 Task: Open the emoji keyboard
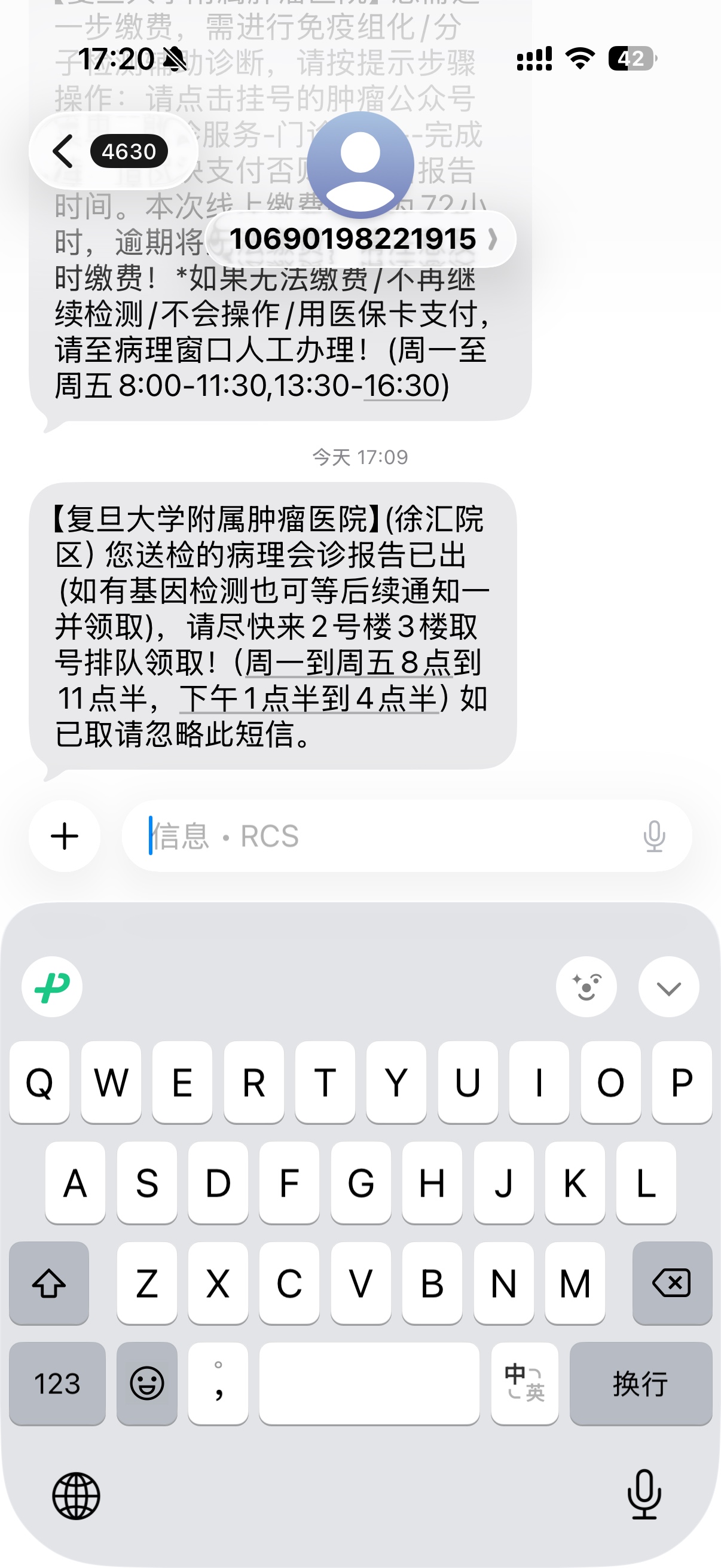coord(146,1384)
